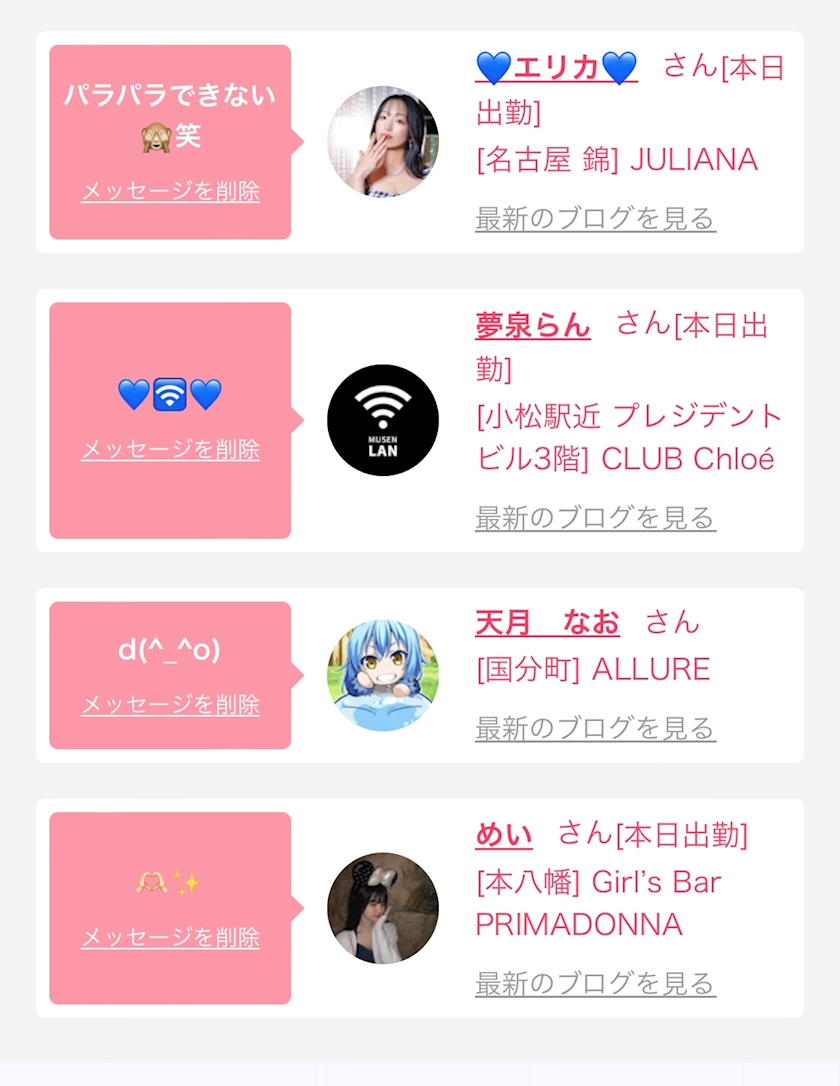The height and width of the screenshot is (1086, 840).
Task: View めい's latest blog
Action: [x=595, y=983]
